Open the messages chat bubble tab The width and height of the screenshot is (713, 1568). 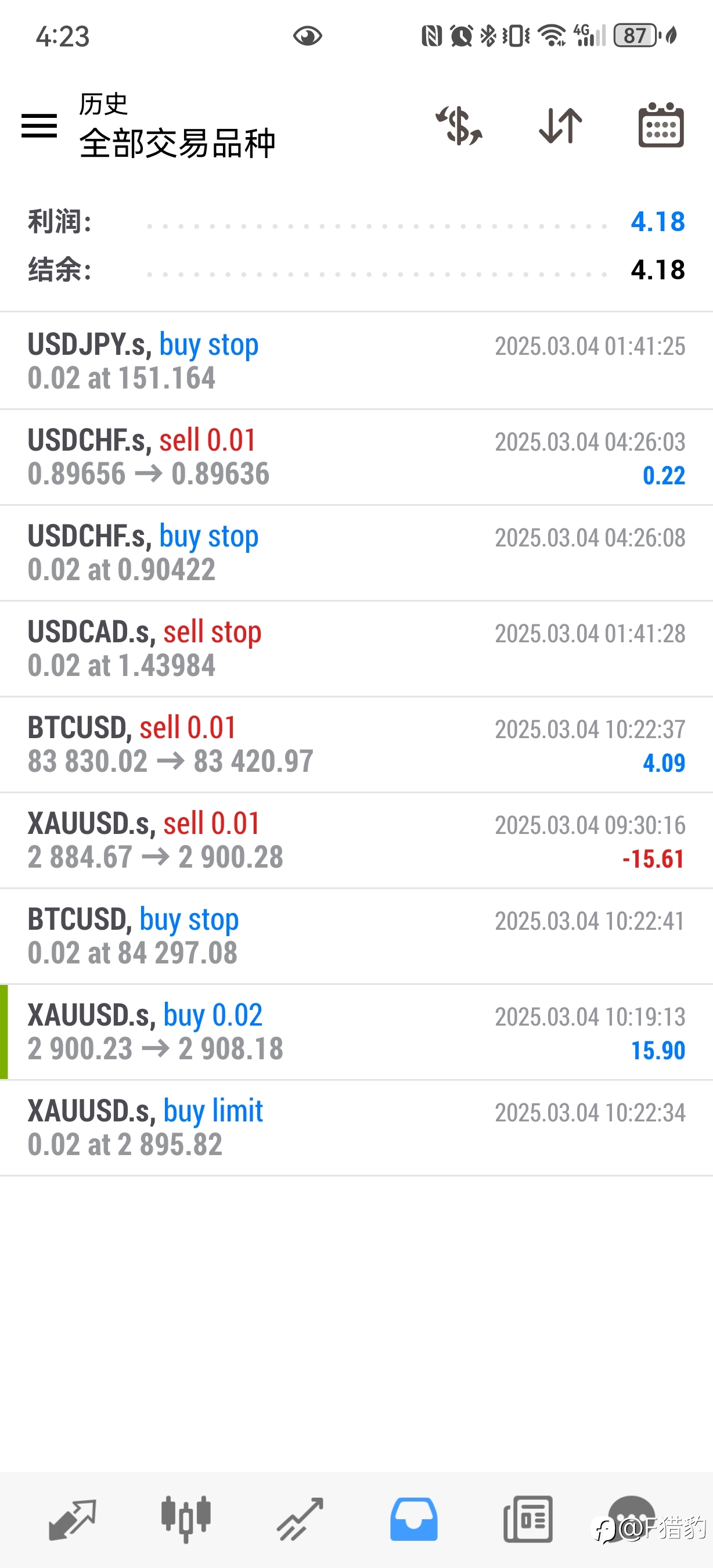632,1518
